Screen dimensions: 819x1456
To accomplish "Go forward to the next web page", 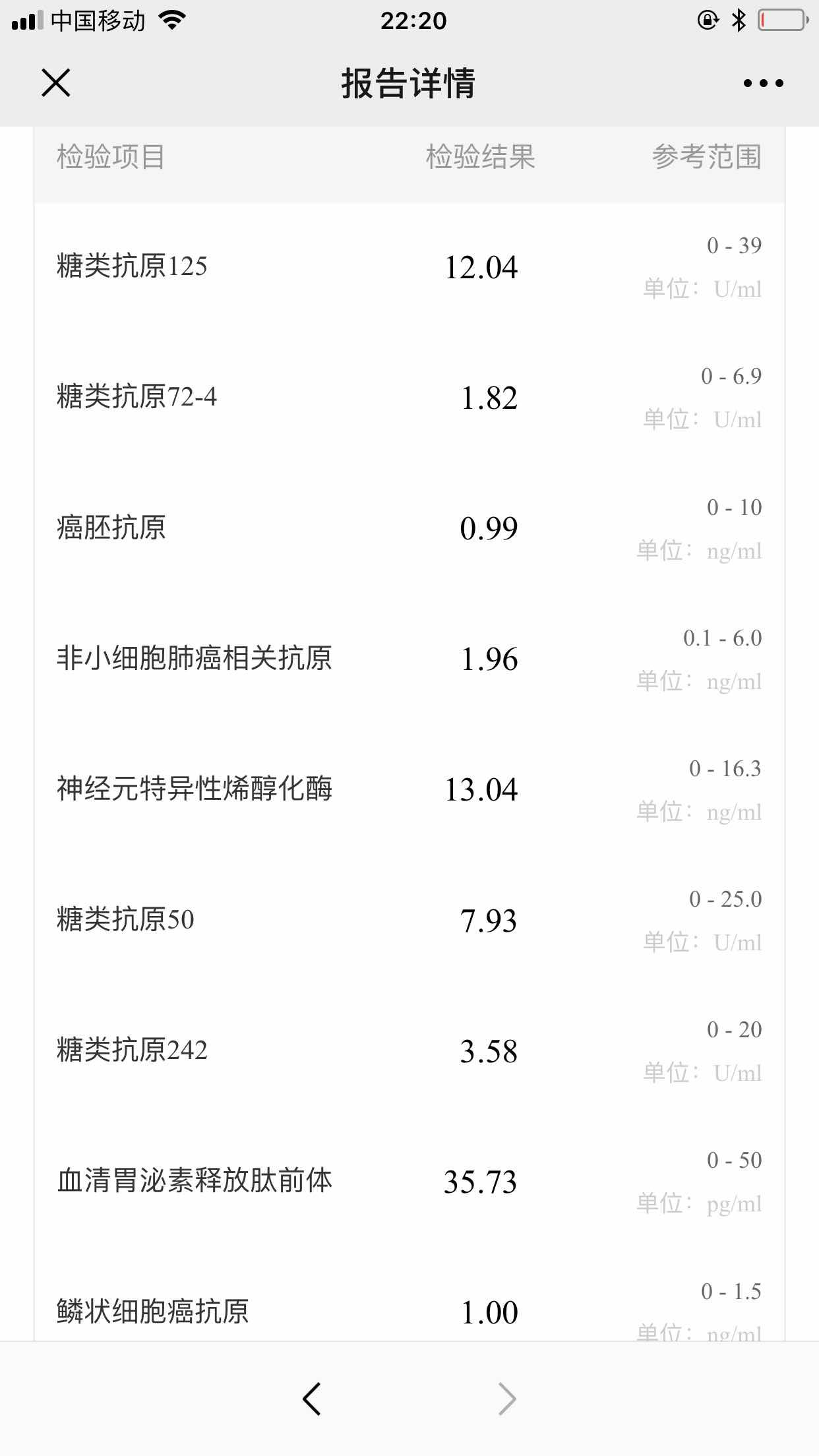I will [506, 1399].
